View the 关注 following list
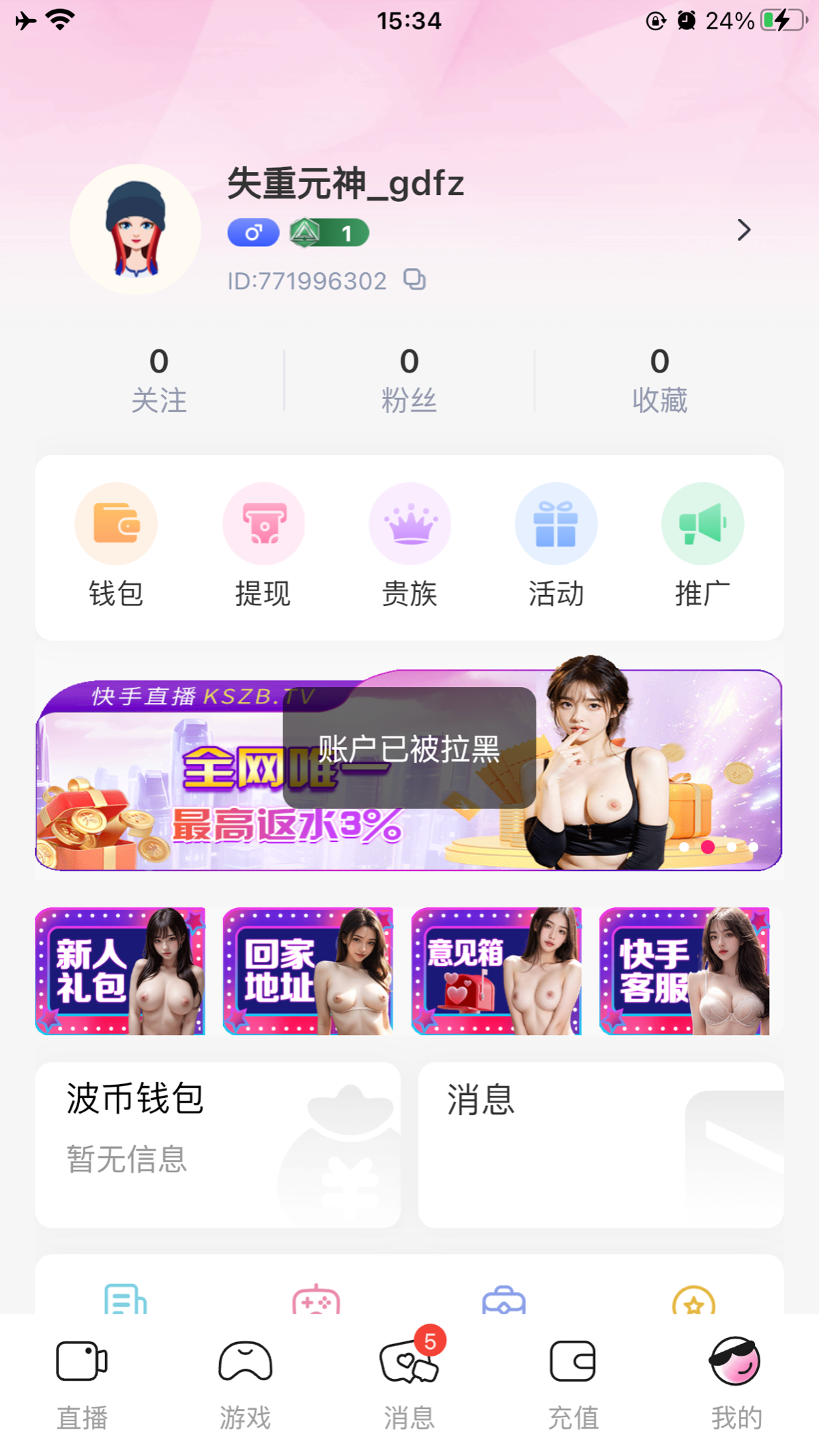This screenshot has height=1456, width=819. click(159, 381)
